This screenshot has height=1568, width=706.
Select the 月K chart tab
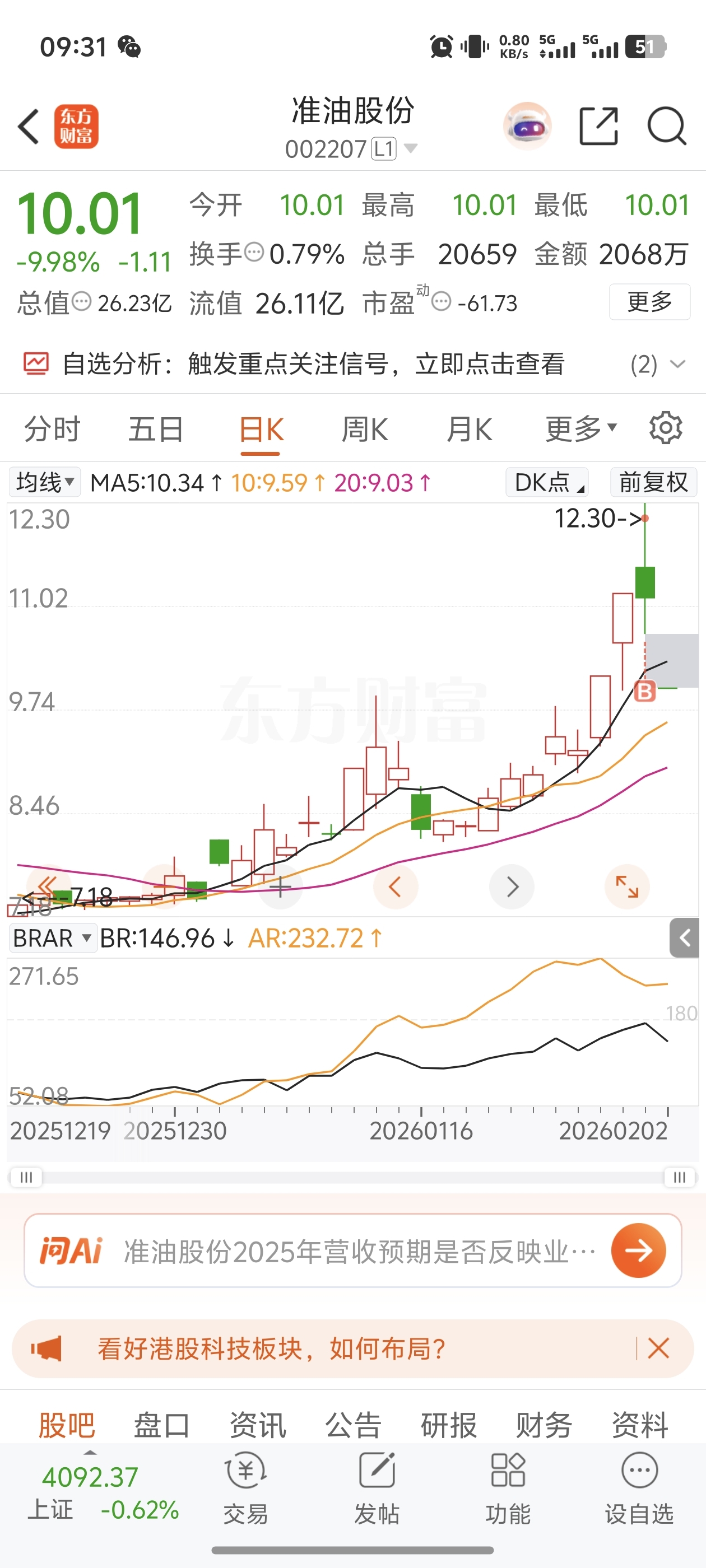pyautogui.click(x=469, y=430)
